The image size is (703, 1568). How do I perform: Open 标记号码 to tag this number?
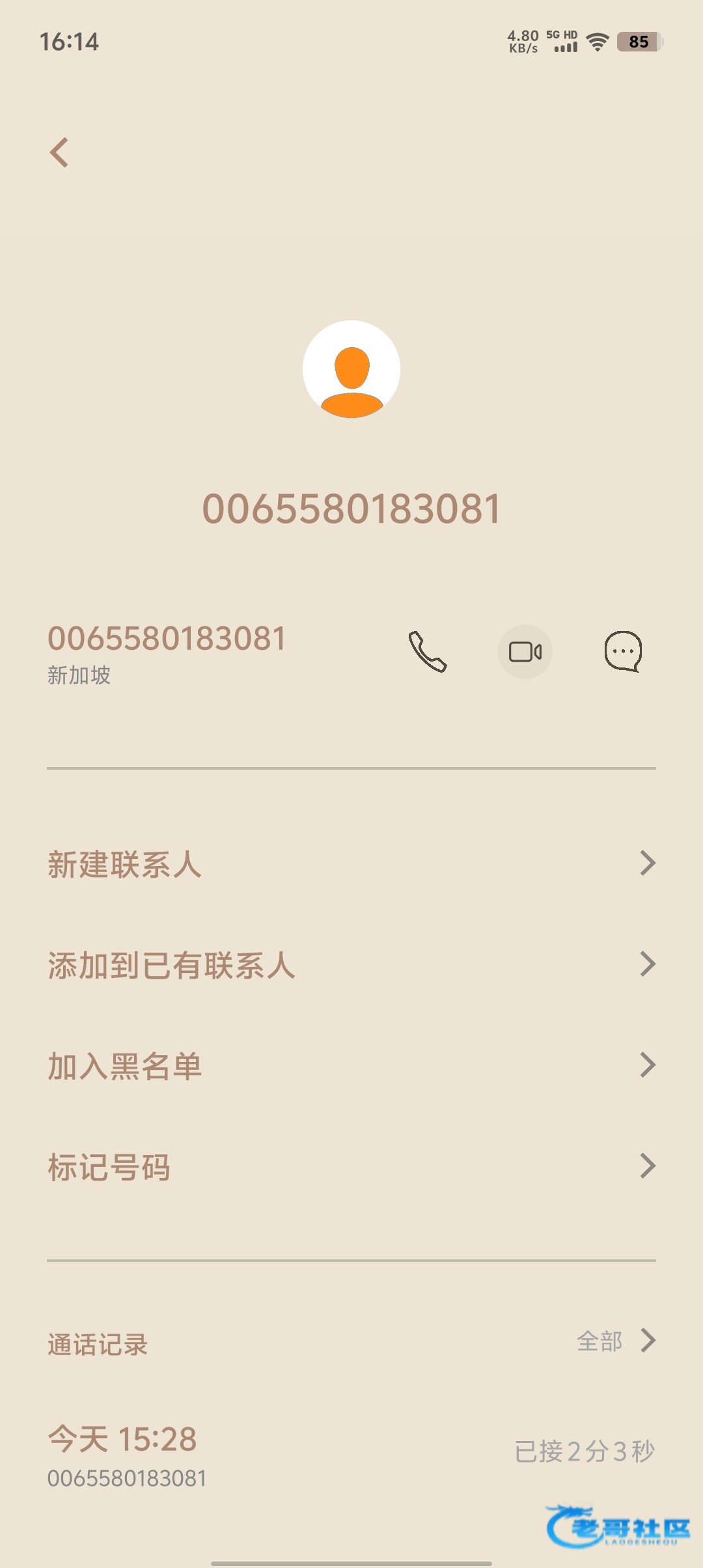[x=351, y=1167]
